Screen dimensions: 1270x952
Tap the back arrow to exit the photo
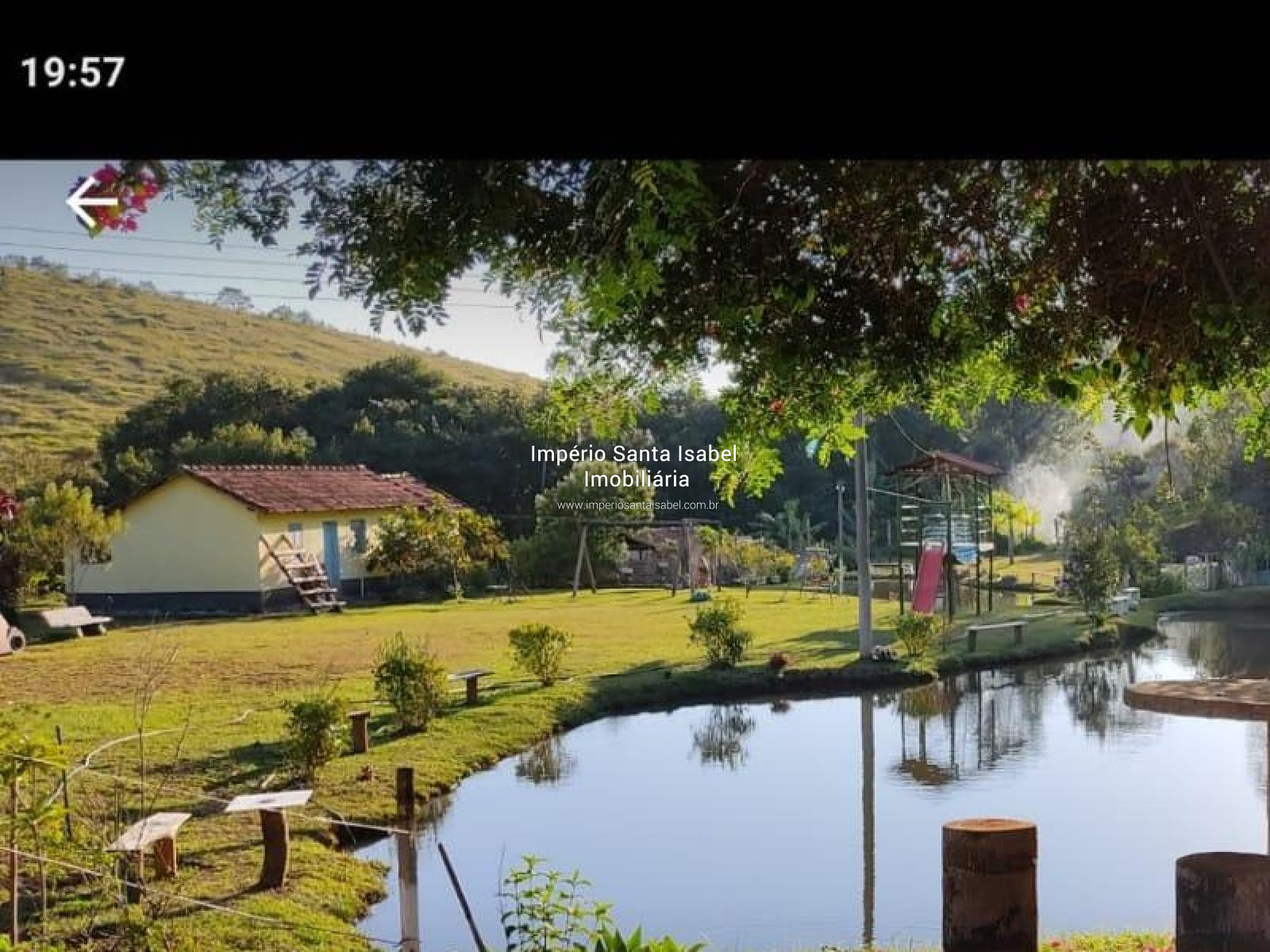point(92,202)
